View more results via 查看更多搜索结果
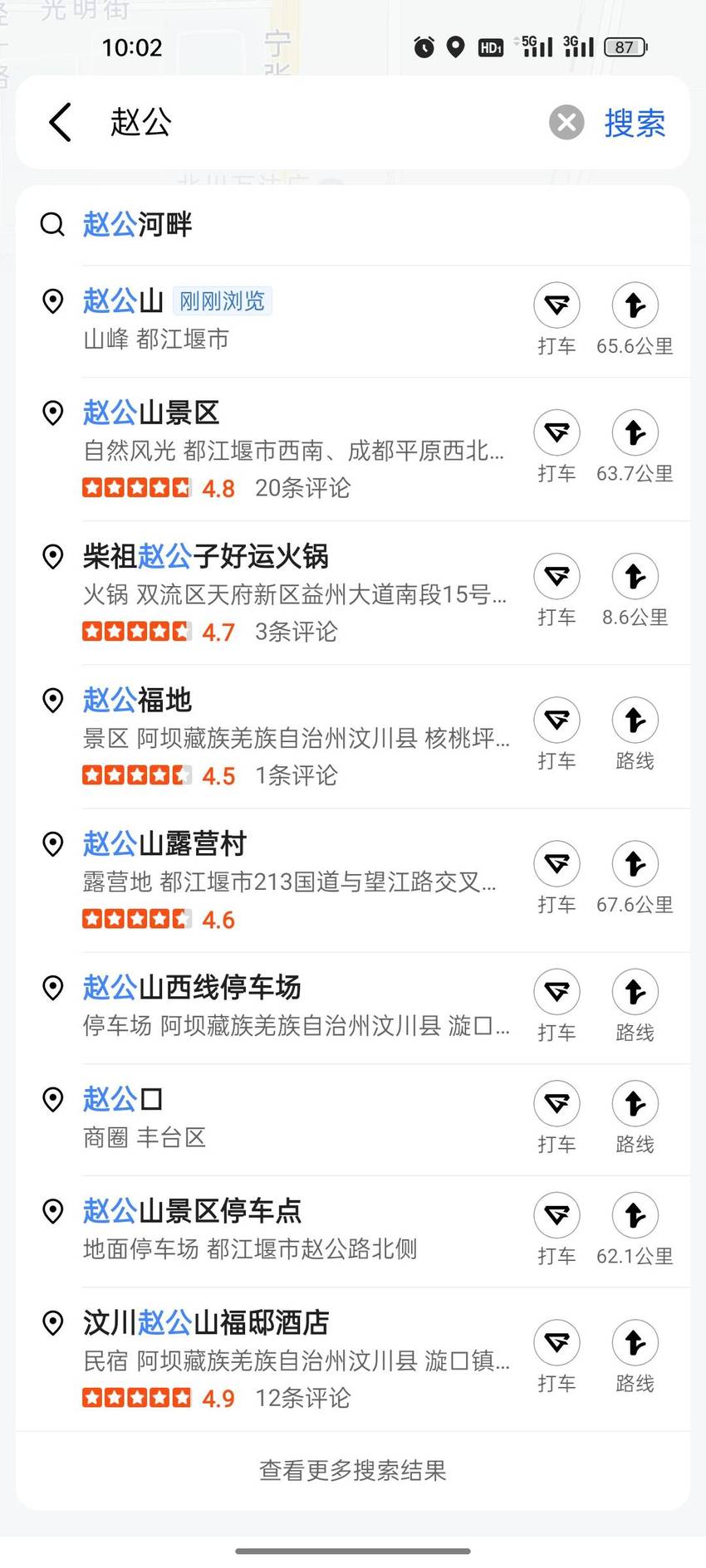The image size is (706, 1568). pos(353,1470)
